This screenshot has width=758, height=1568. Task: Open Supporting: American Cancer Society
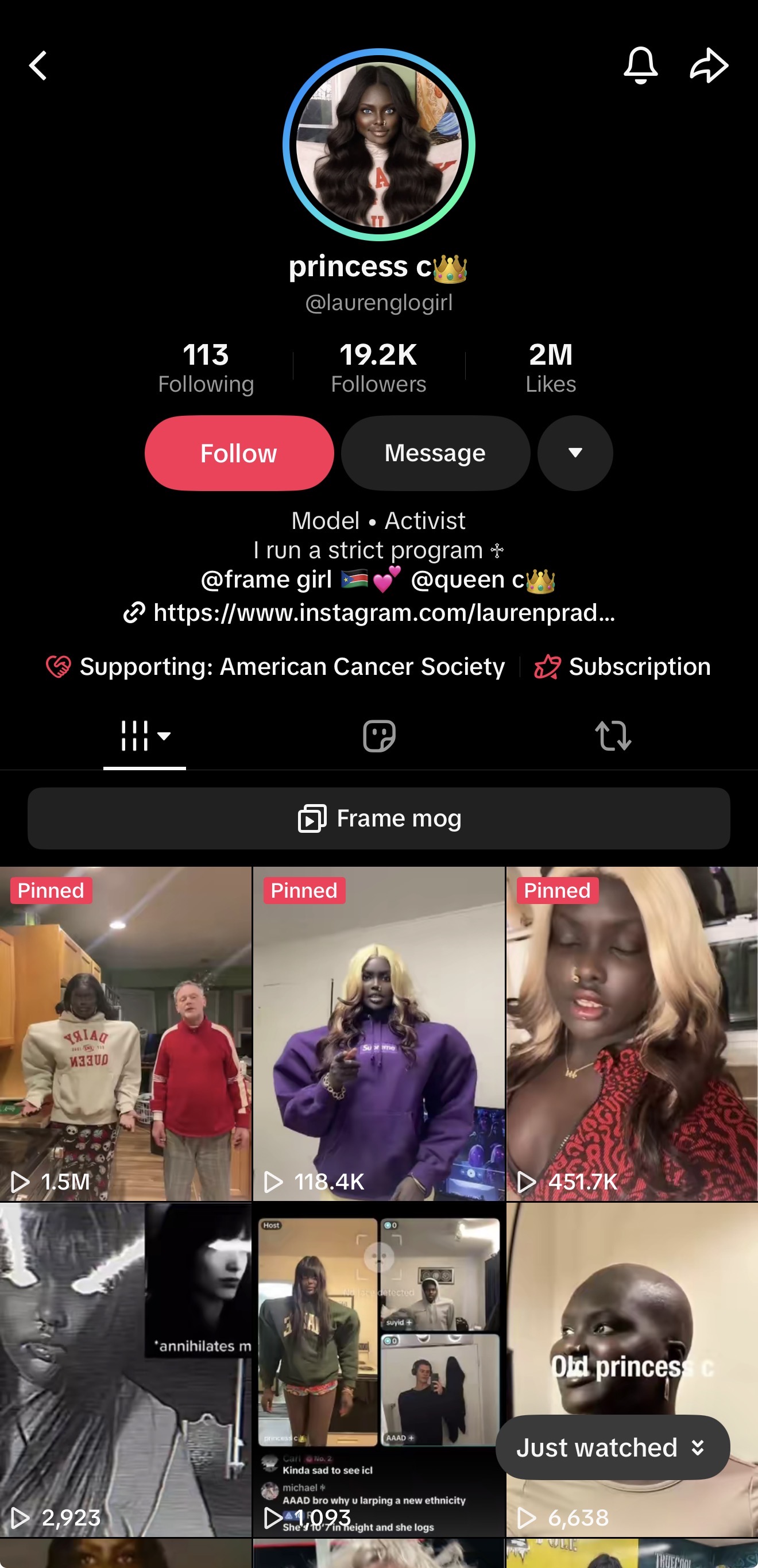click(x=277, y=666)
